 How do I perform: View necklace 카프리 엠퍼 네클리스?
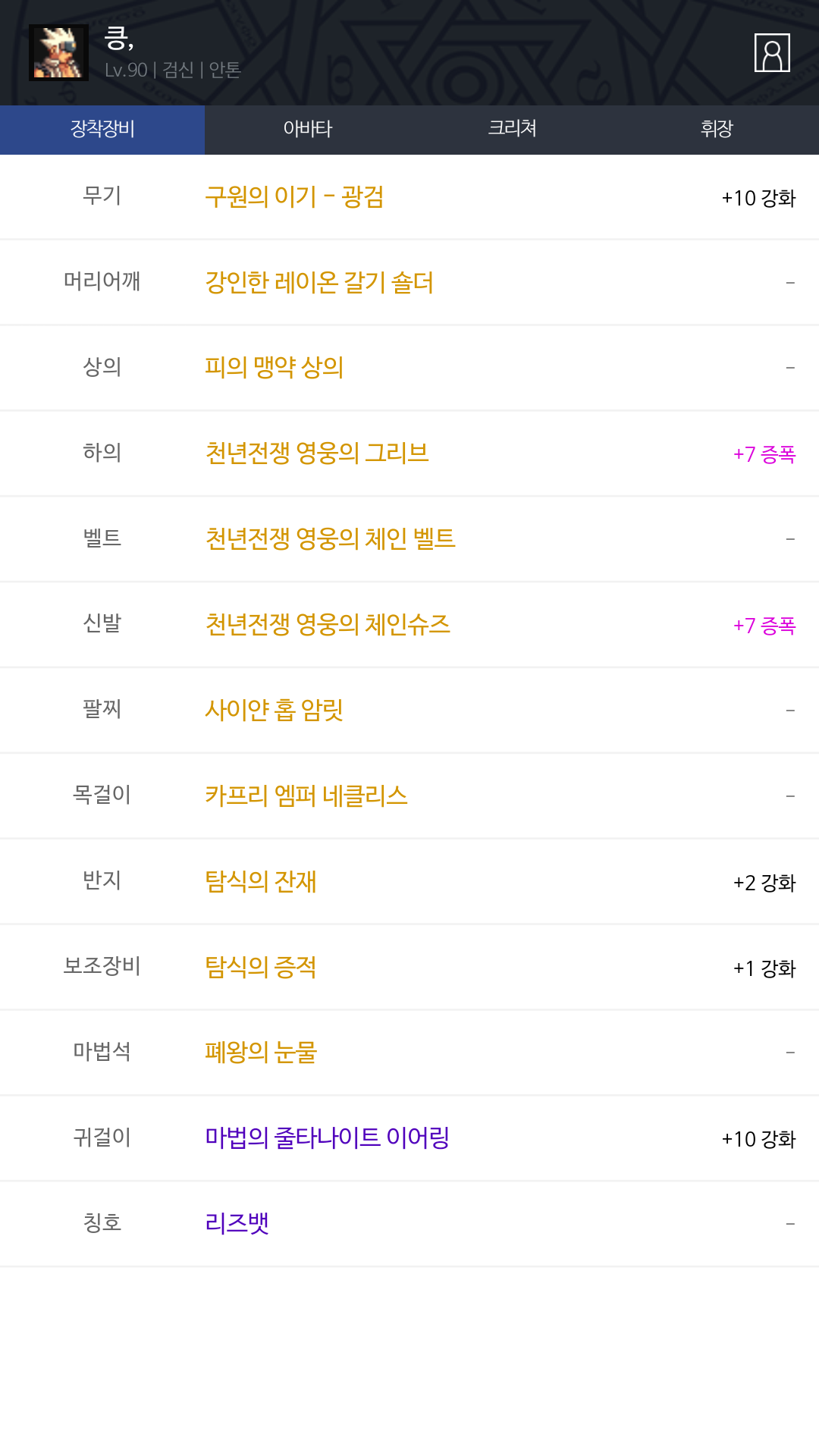pos(306,796)
